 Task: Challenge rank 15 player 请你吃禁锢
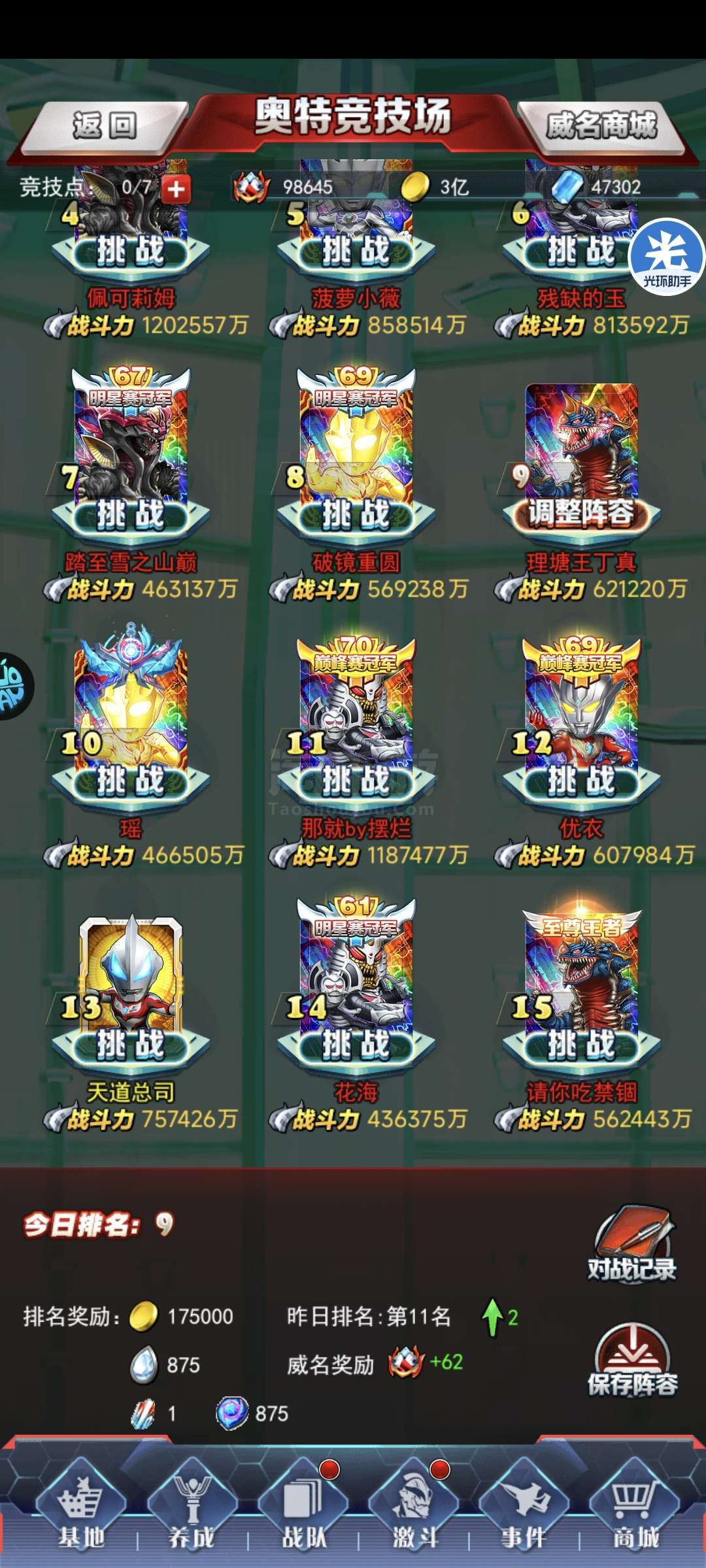581,1045
